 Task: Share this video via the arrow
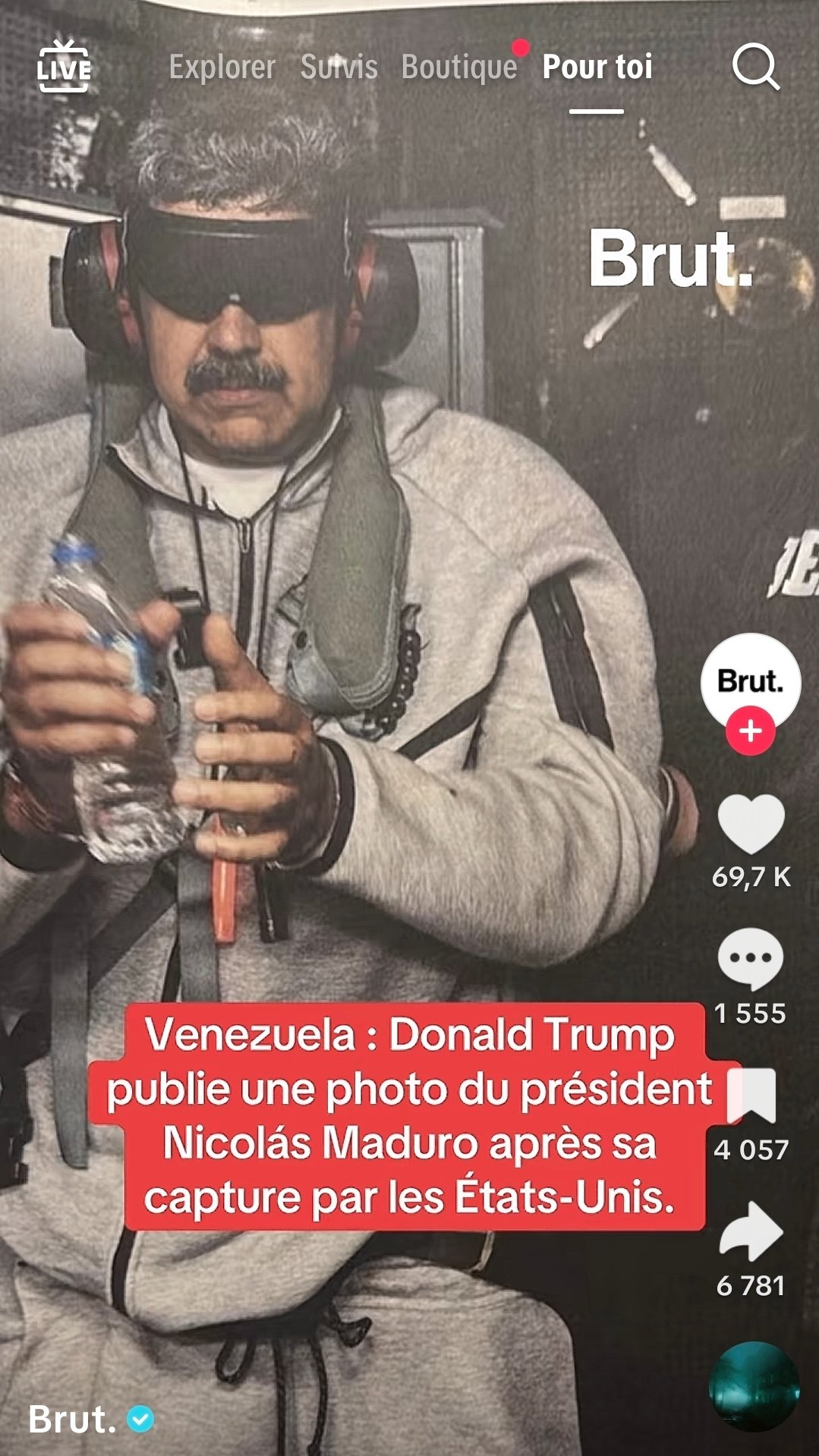click(751, 1232)
